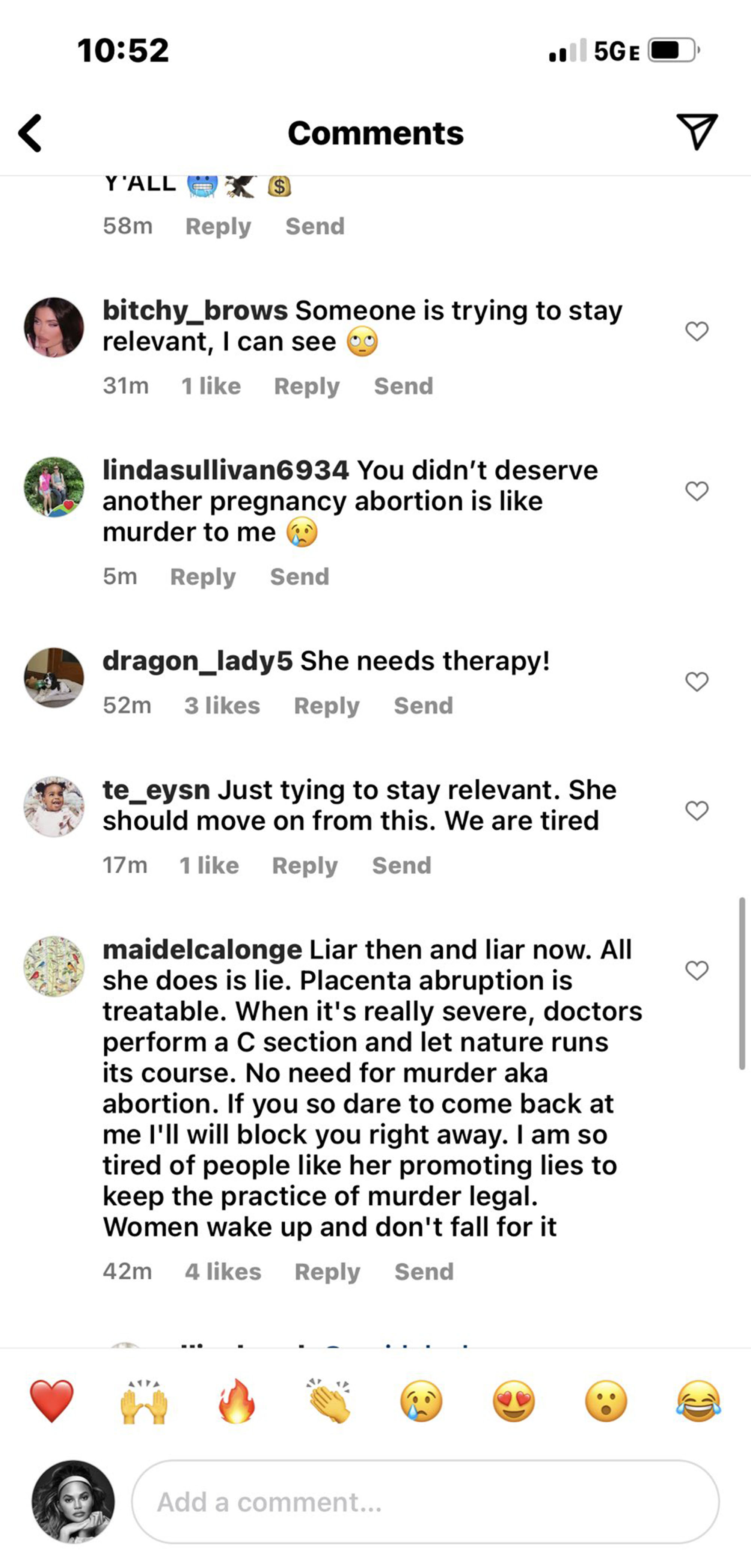751x1568 pixels.
Task: Open bitchy_brows' profile picture
Action: [x=54, y=328]
